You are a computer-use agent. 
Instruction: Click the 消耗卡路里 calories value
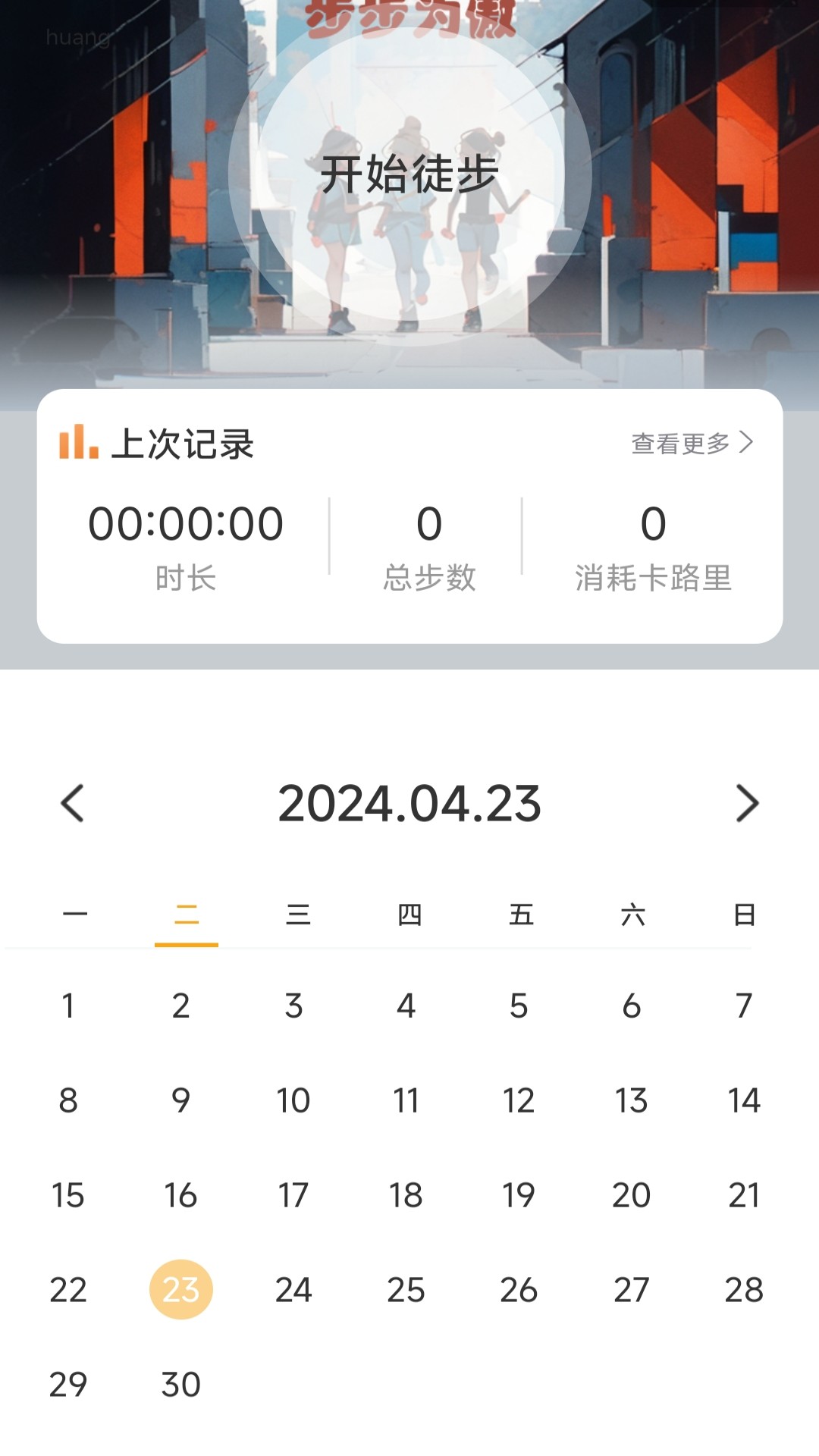[657, 521]
